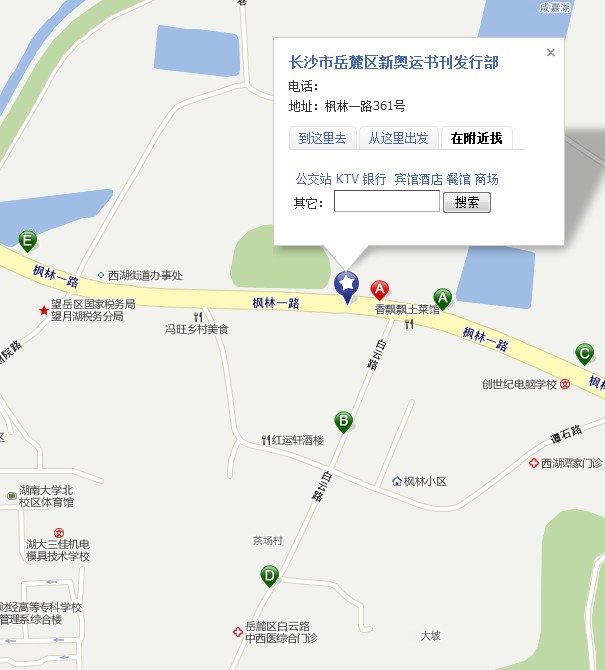
Task: Find nearby 银行
Action: click(374, 179)
